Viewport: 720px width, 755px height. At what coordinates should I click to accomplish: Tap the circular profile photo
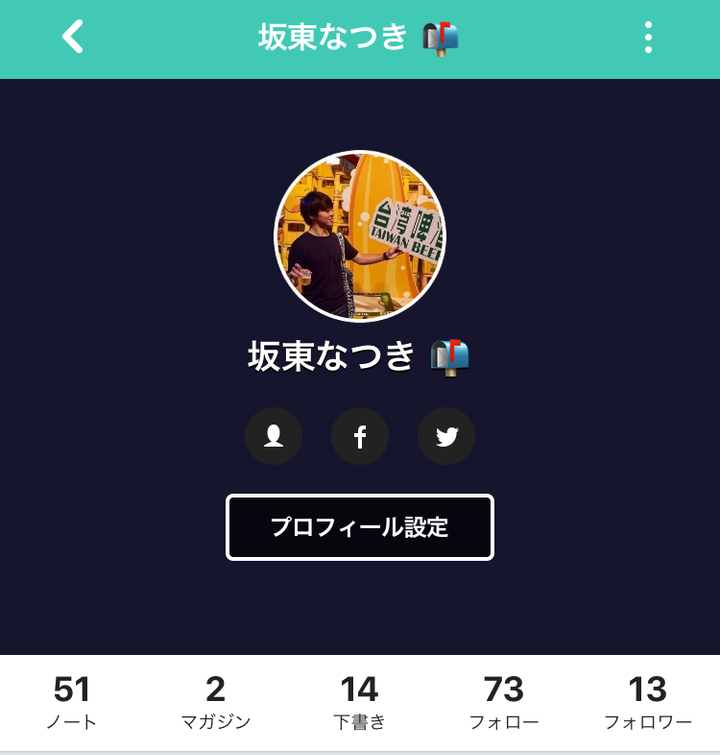point(360,237)
